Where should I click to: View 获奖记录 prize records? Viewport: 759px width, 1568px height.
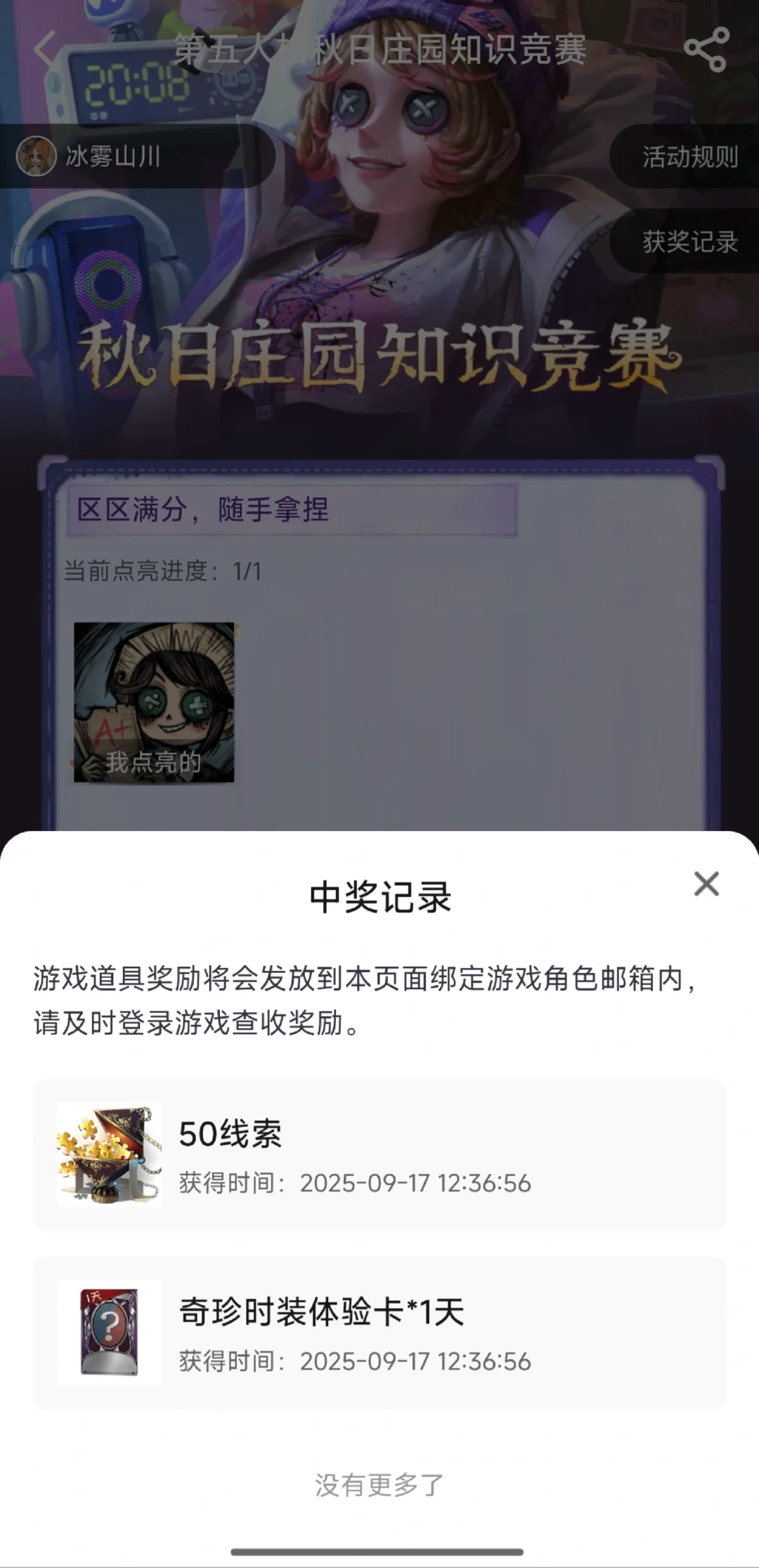(689, 242)
